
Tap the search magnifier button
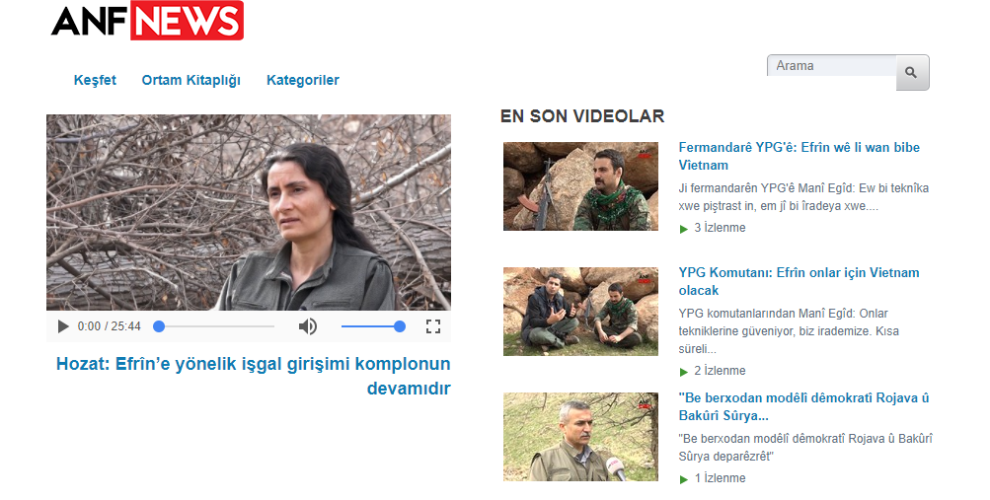click(x=911, y=73)
